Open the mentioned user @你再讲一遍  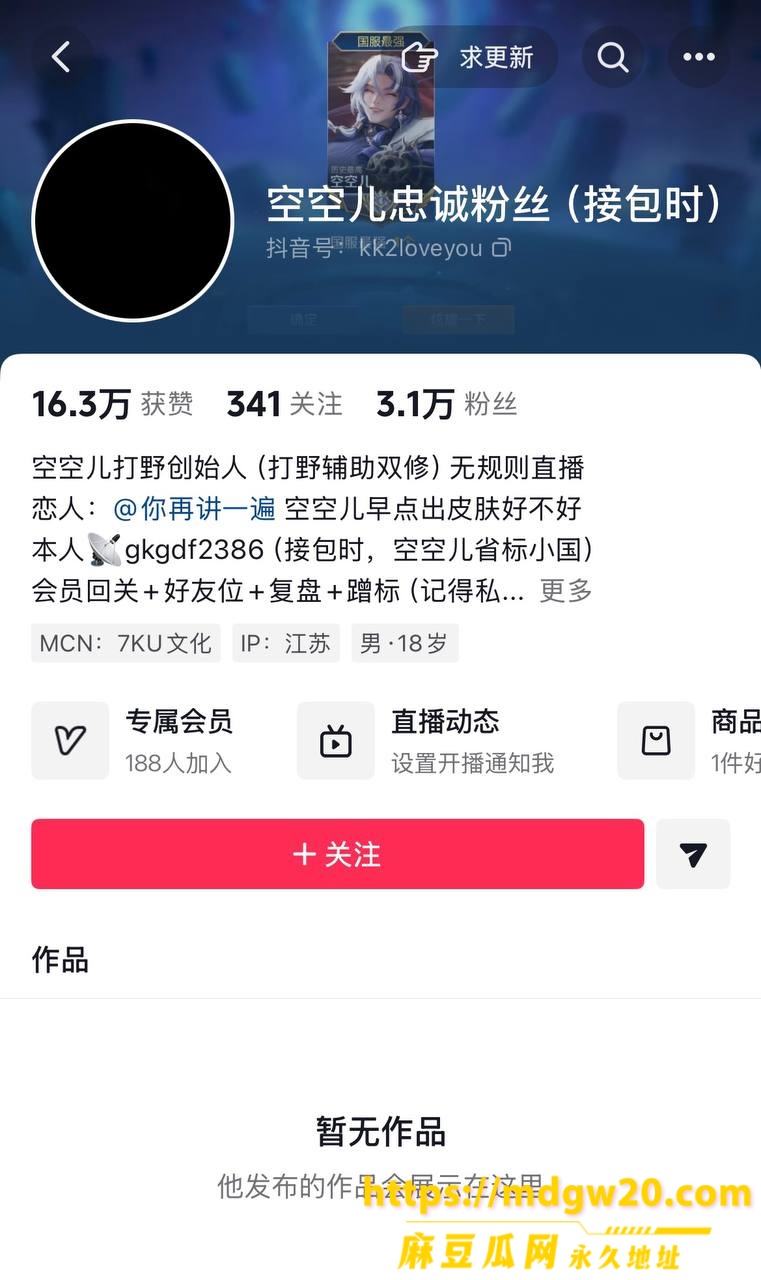[194, 508]
